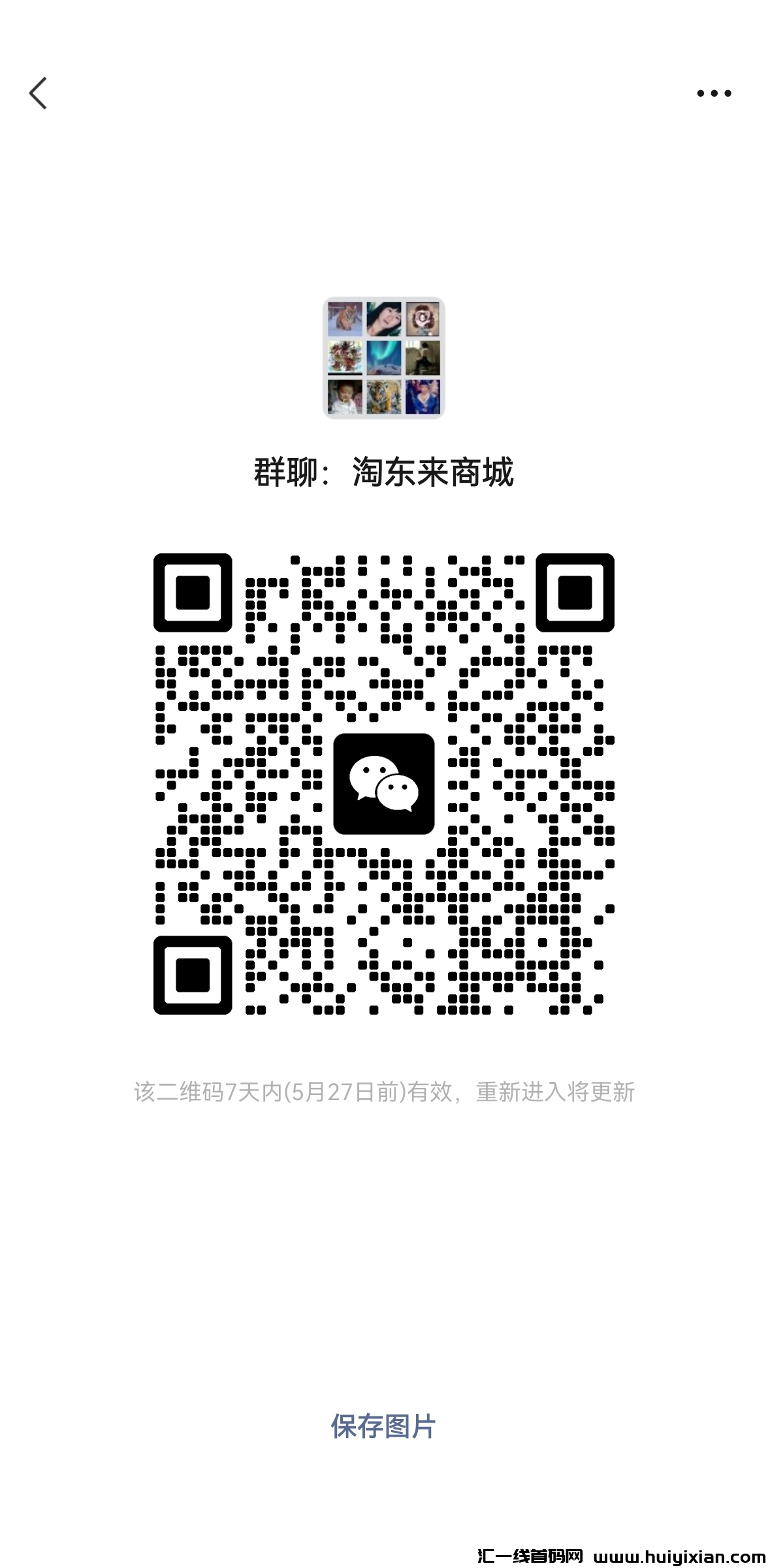The width and height of the screenshot is (768, 1568).
Task: Go back using the top-left arrow
Action: click(x=38, y=93)
